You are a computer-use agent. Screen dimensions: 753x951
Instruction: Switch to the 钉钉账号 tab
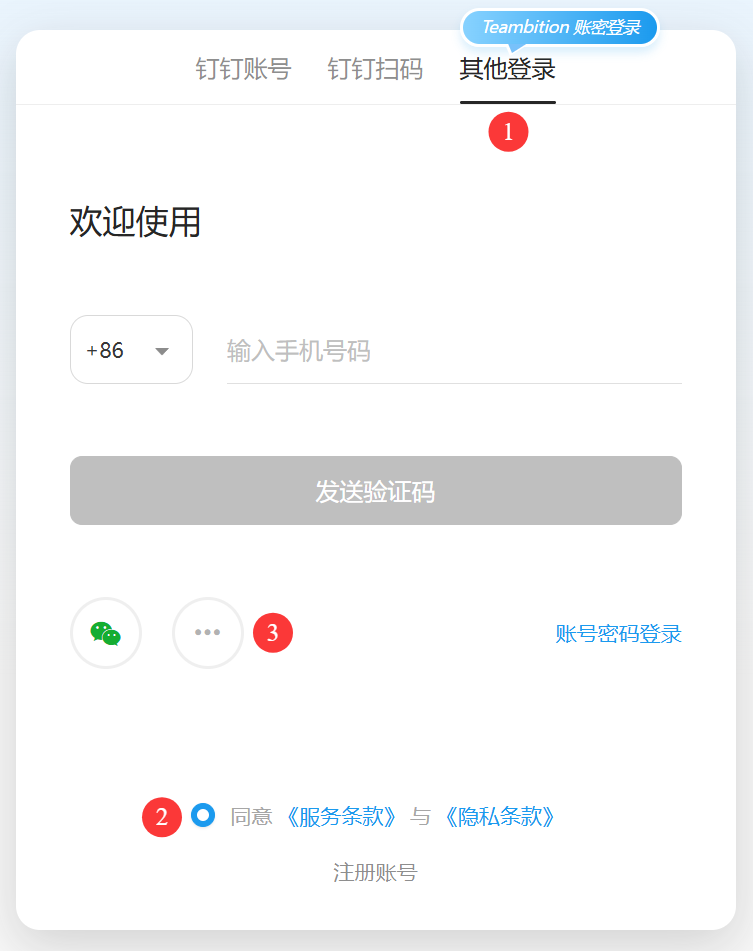pos(243,69)
